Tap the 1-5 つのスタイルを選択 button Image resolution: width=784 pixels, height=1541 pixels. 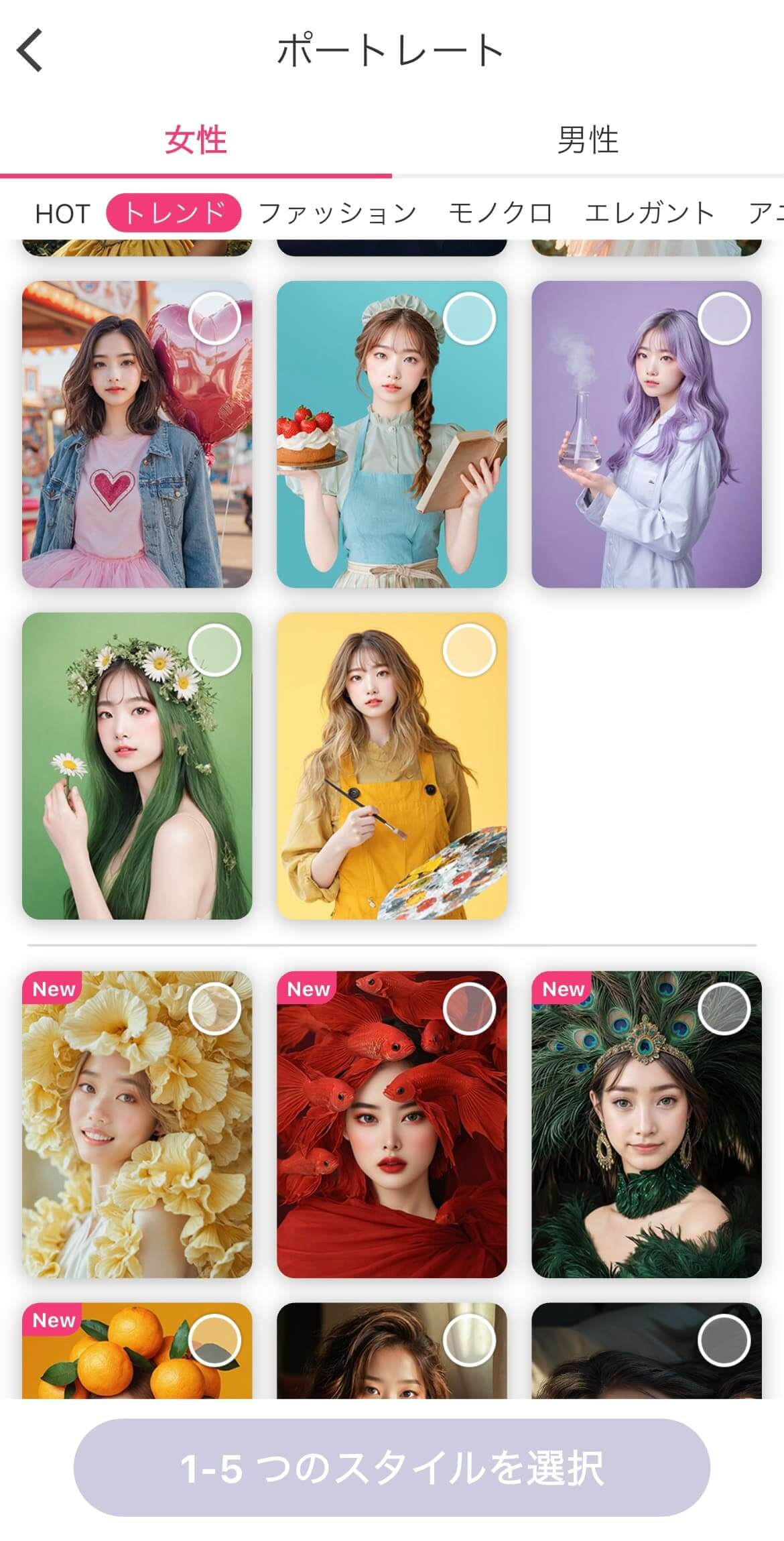(x=391, y=1467)
